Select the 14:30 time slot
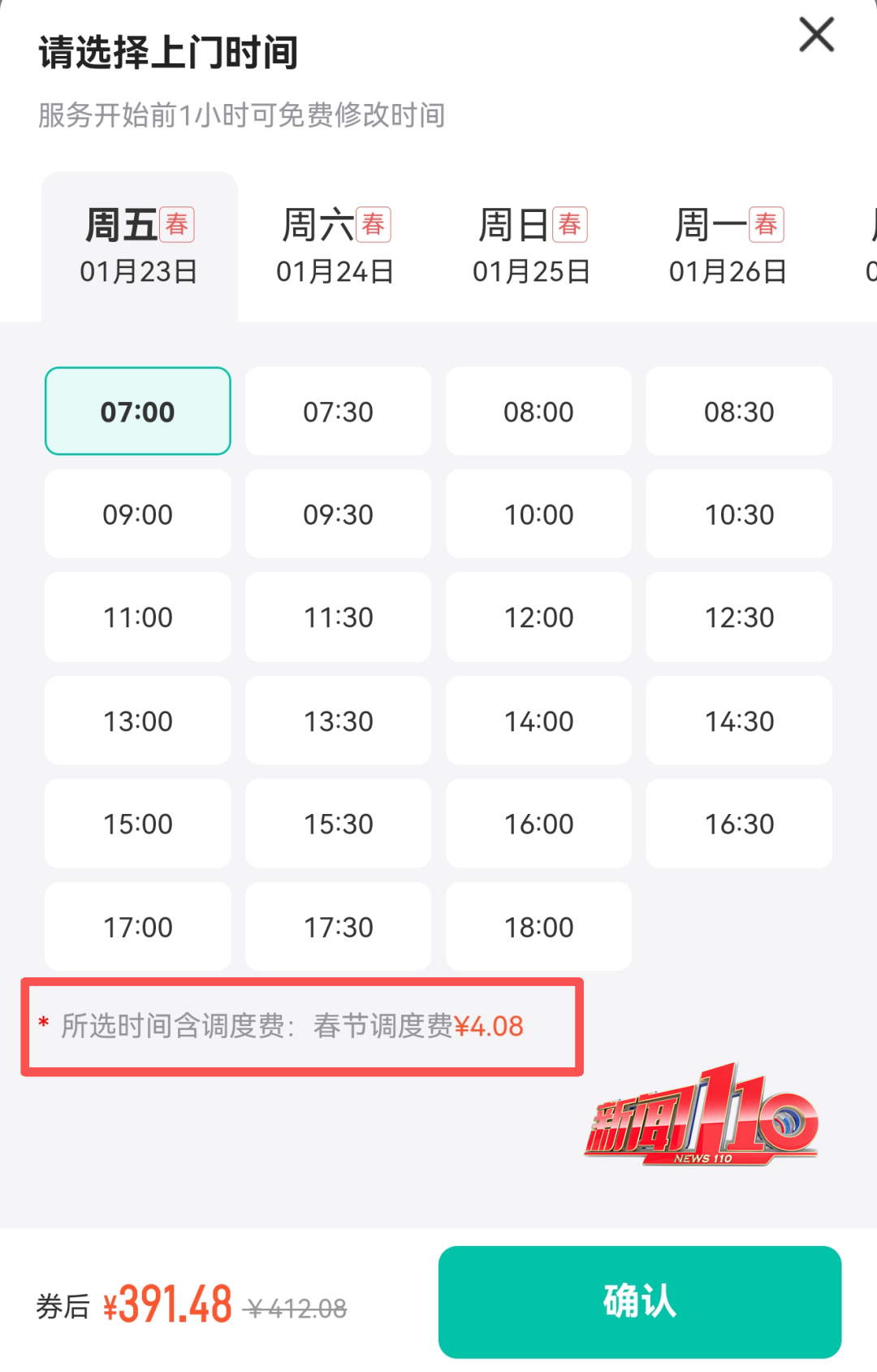This screenshot has height=1372, width=877. tap(738, 721)
